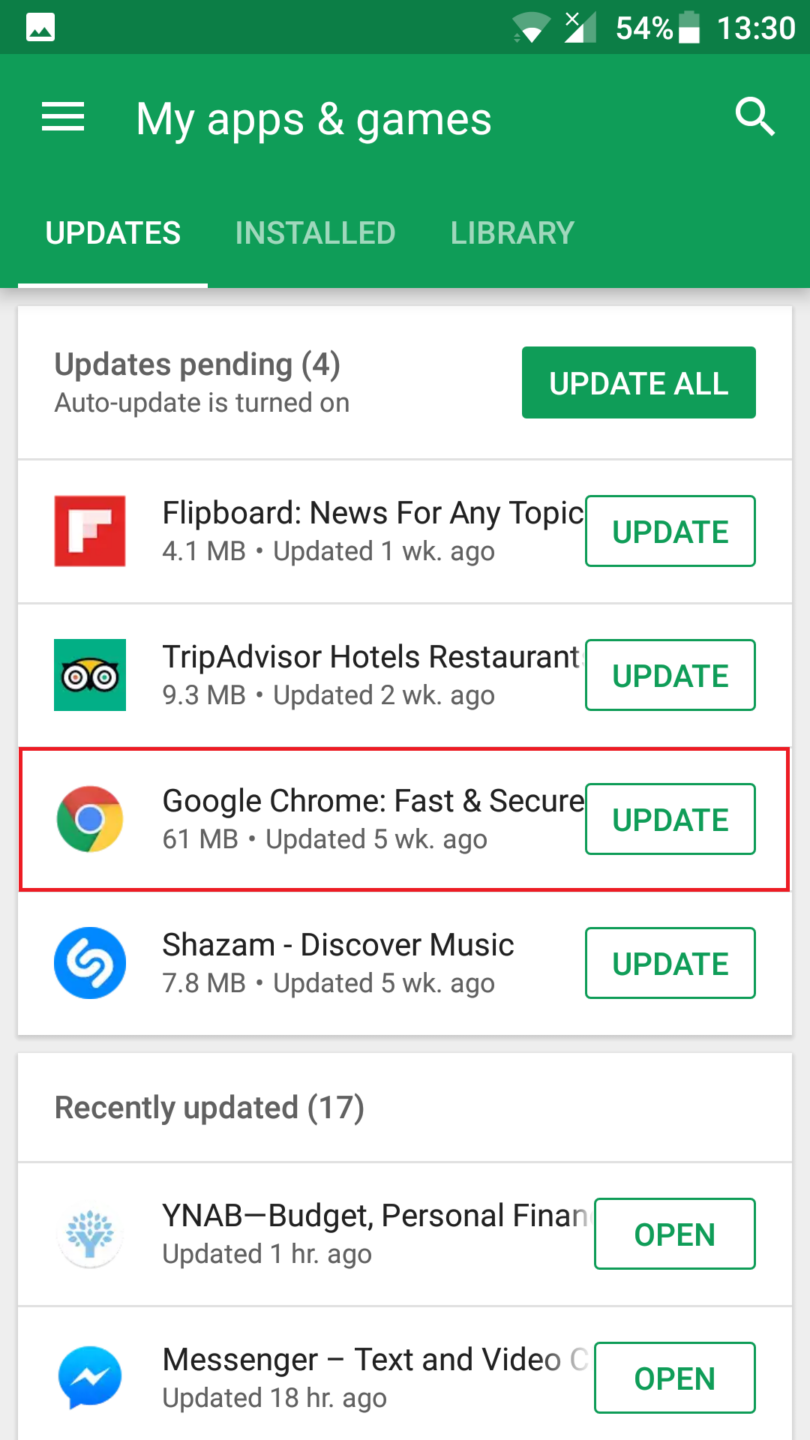
Task: Open the search magnifier icon
Action: (x=756, y=117)
